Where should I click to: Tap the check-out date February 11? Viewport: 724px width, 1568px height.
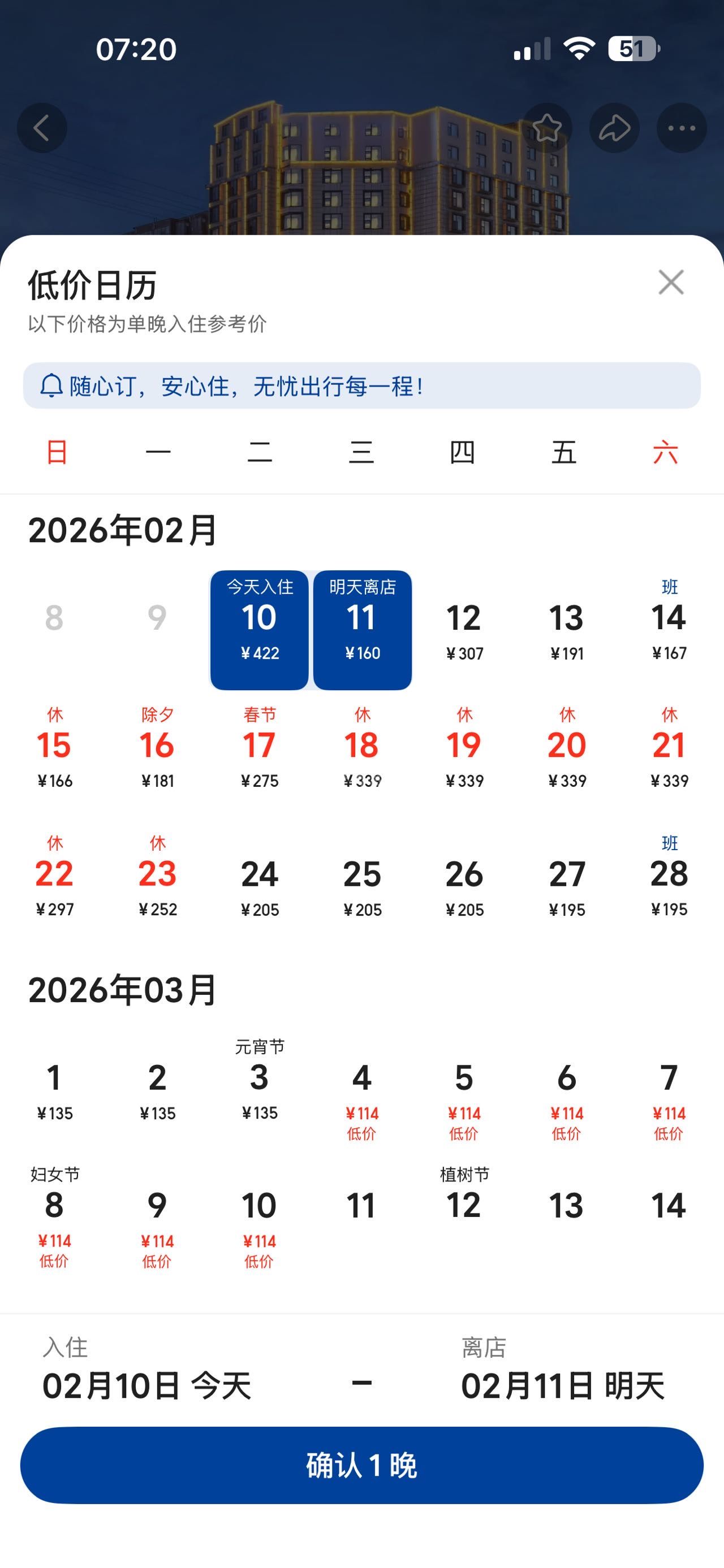pyautogui.click(x=363, y=630)
